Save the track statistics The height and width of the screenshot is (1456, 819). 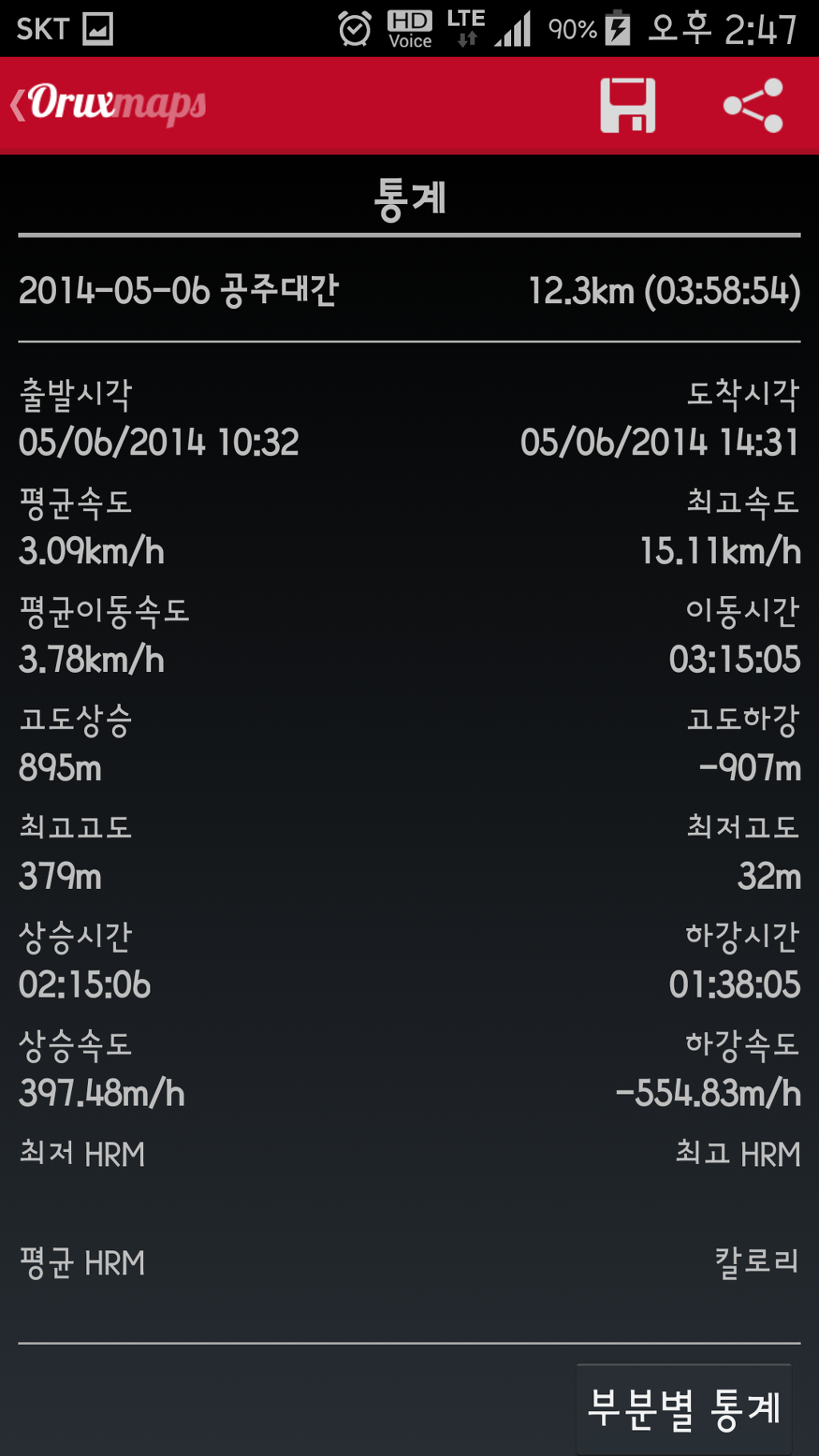click(628, 106)
